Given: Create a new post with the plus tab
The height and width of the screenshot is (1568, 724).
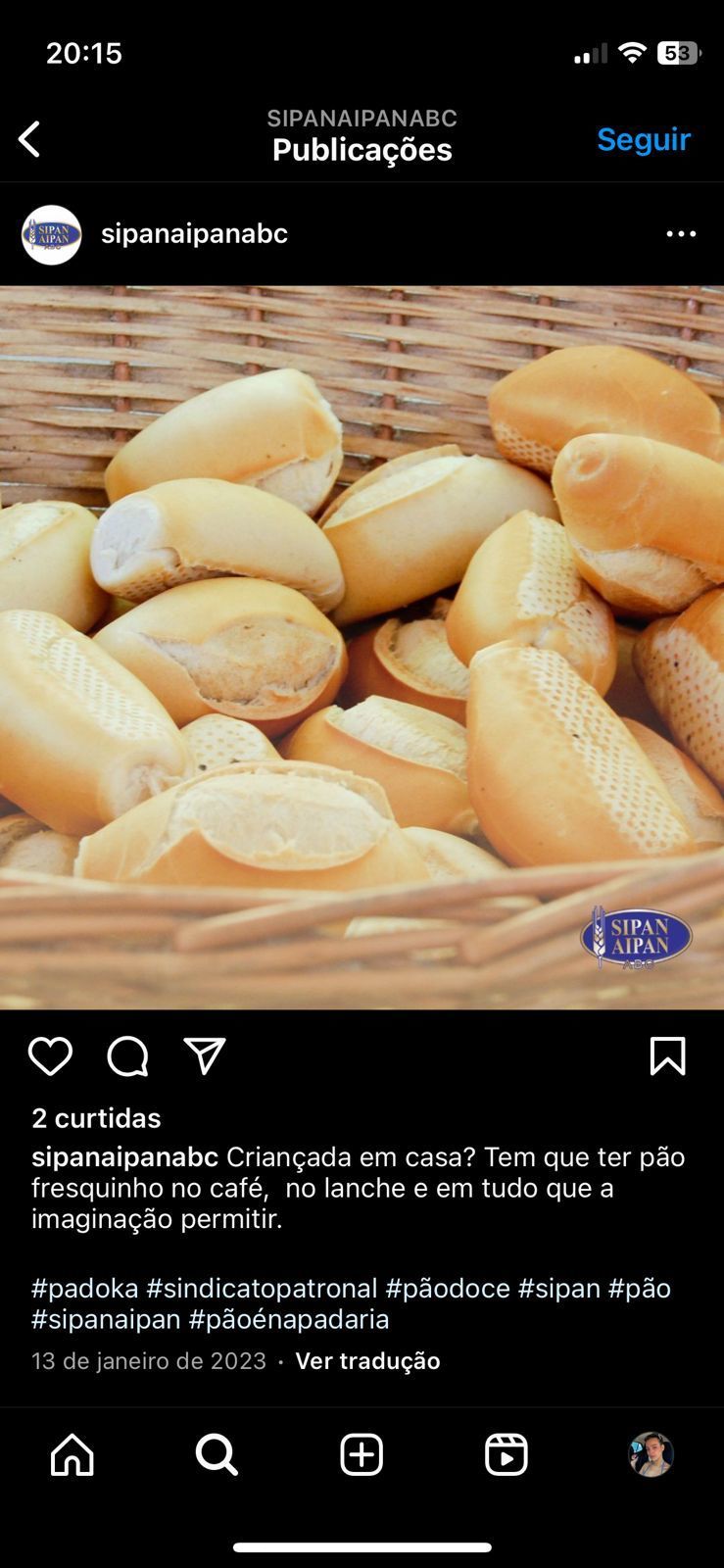Looking at the screenshot, I should point(362,1454).
